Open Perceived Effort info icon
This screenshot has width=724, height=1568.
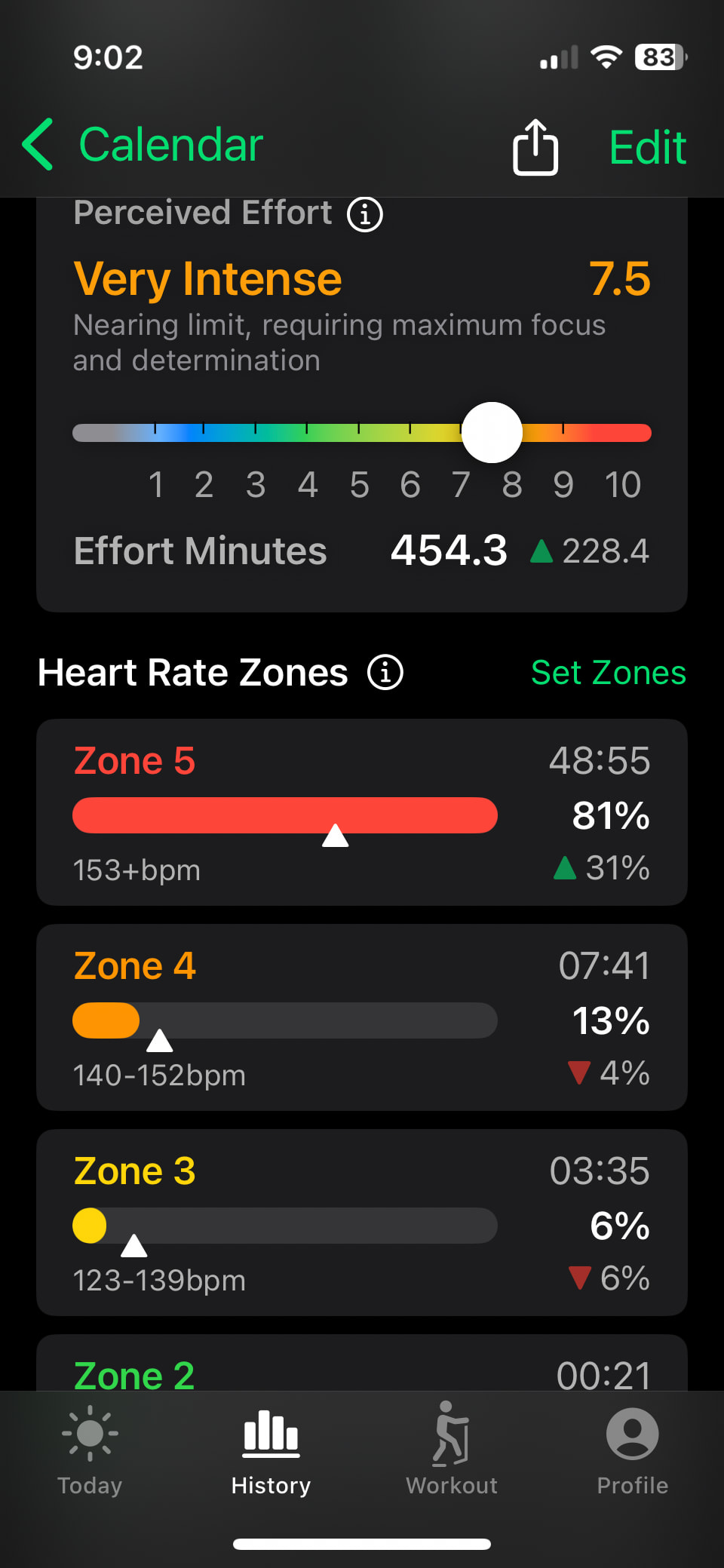pyautogui.click(x=365, y=215)
